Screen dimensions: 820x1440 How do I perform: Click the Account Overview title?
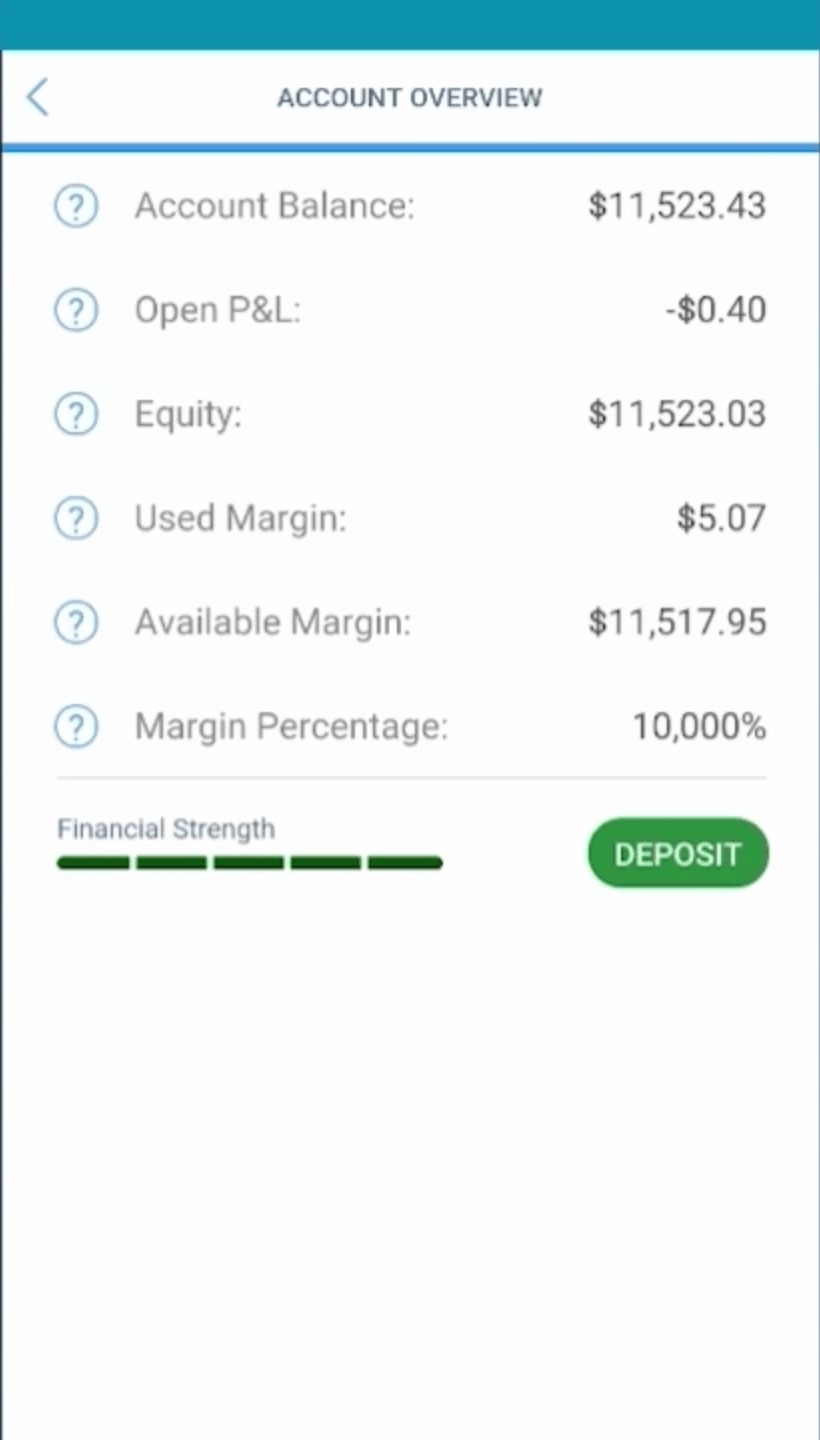(x=410, y=97)
